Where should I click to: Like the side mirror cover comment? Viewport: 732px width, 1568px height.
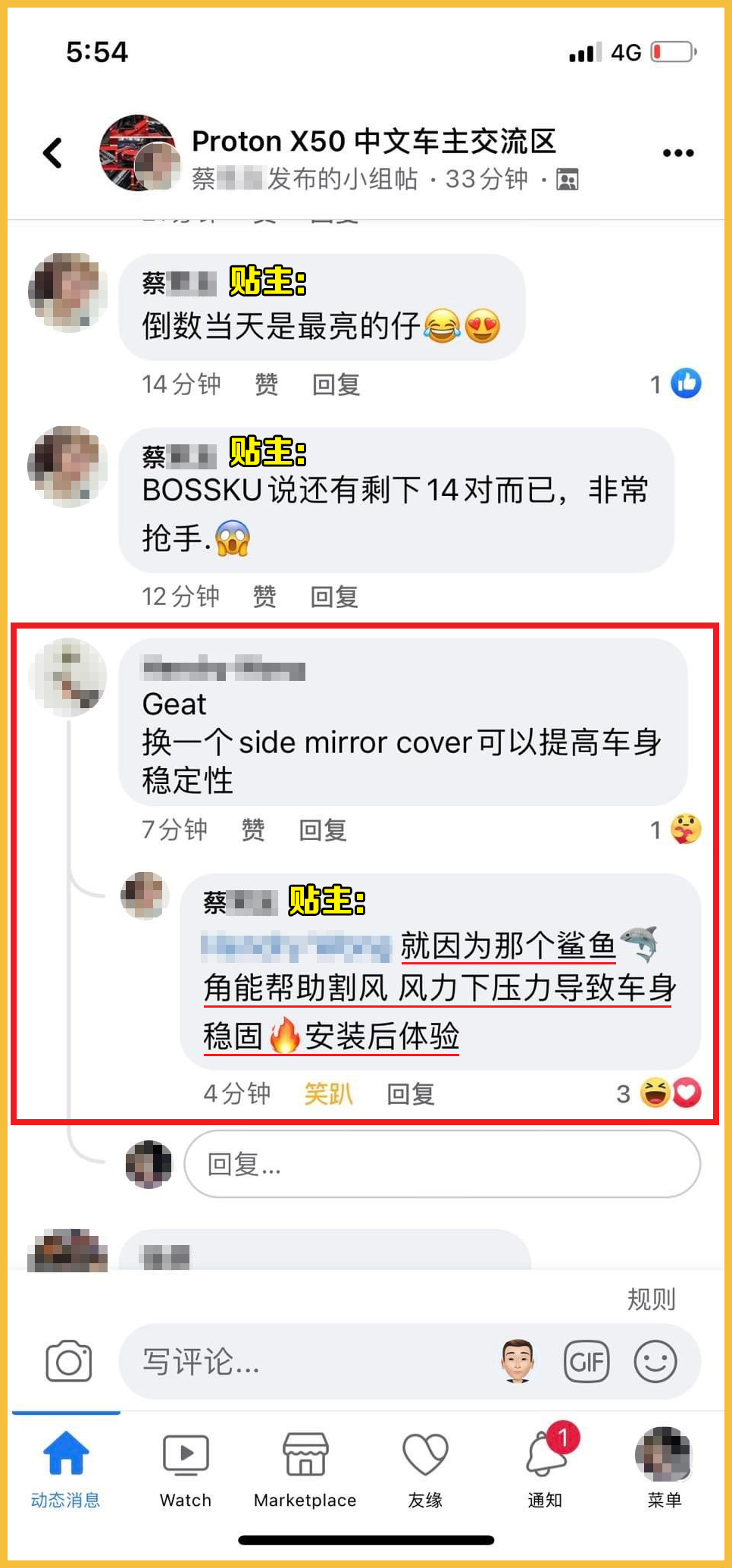pos(252,829)
